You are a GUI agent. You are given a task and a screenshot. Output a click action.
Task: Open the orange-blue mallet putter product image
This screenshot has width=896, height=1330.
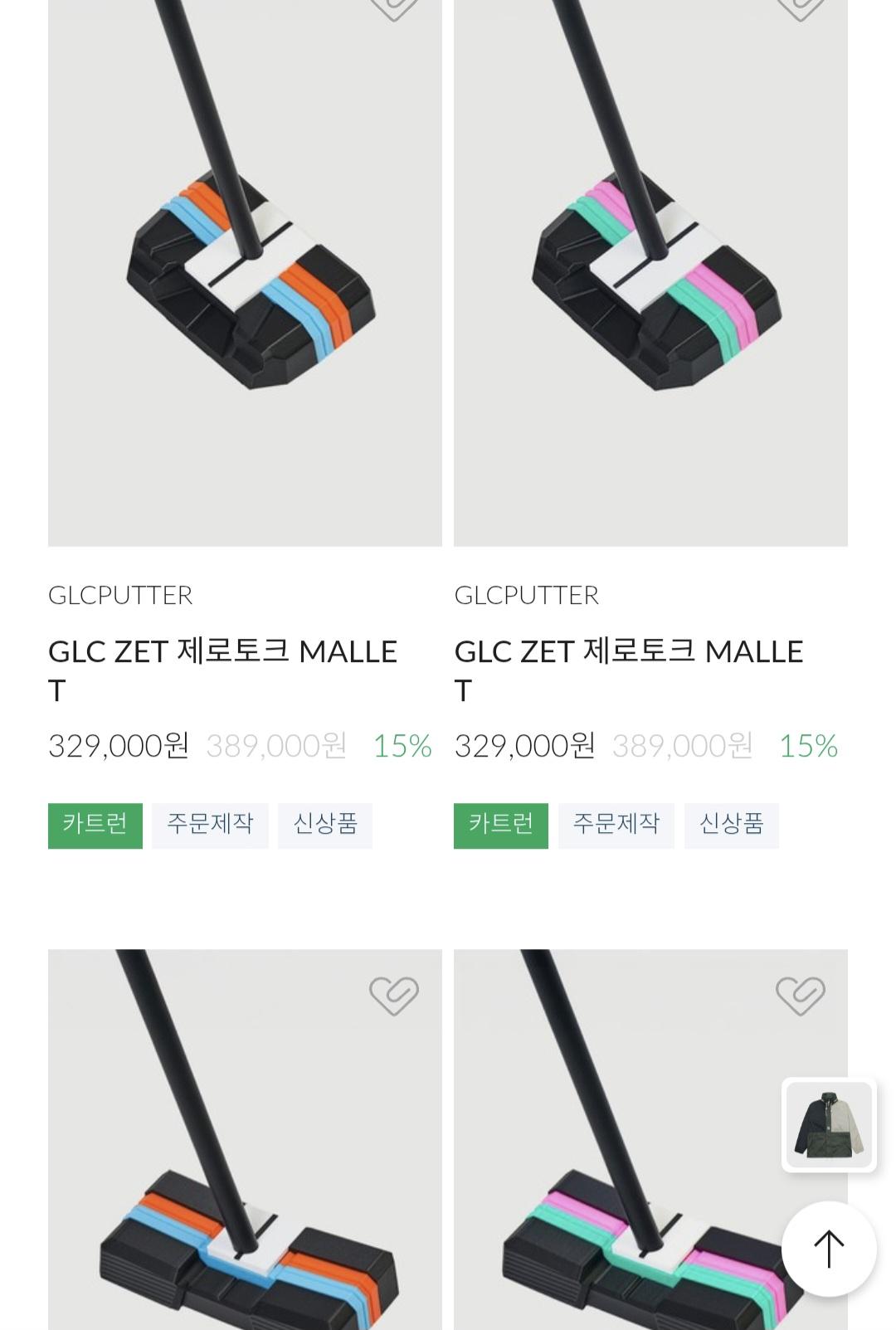pos(245,274)
